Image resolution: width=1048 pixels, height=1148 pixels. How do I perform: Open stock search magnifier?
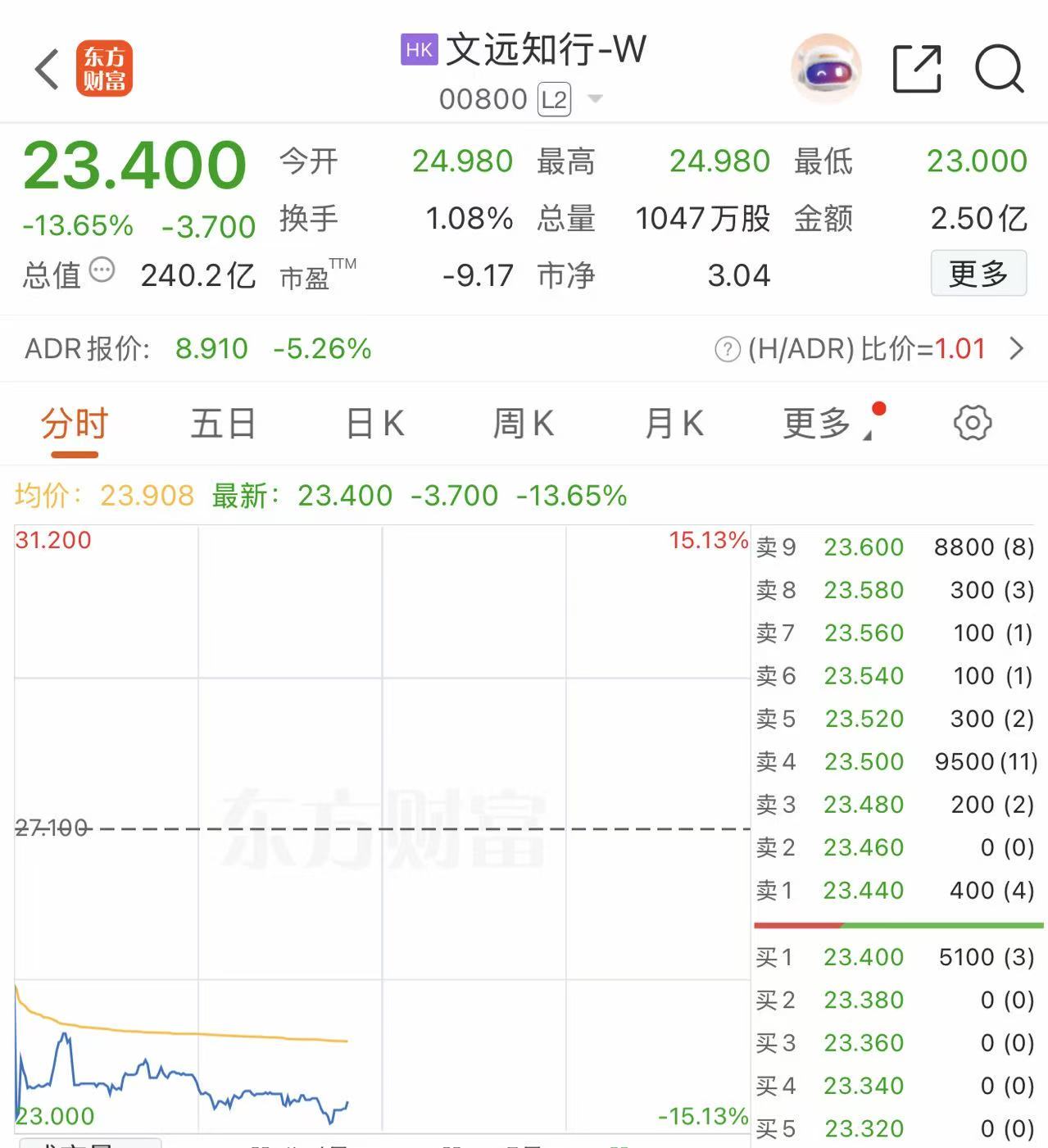999,69
